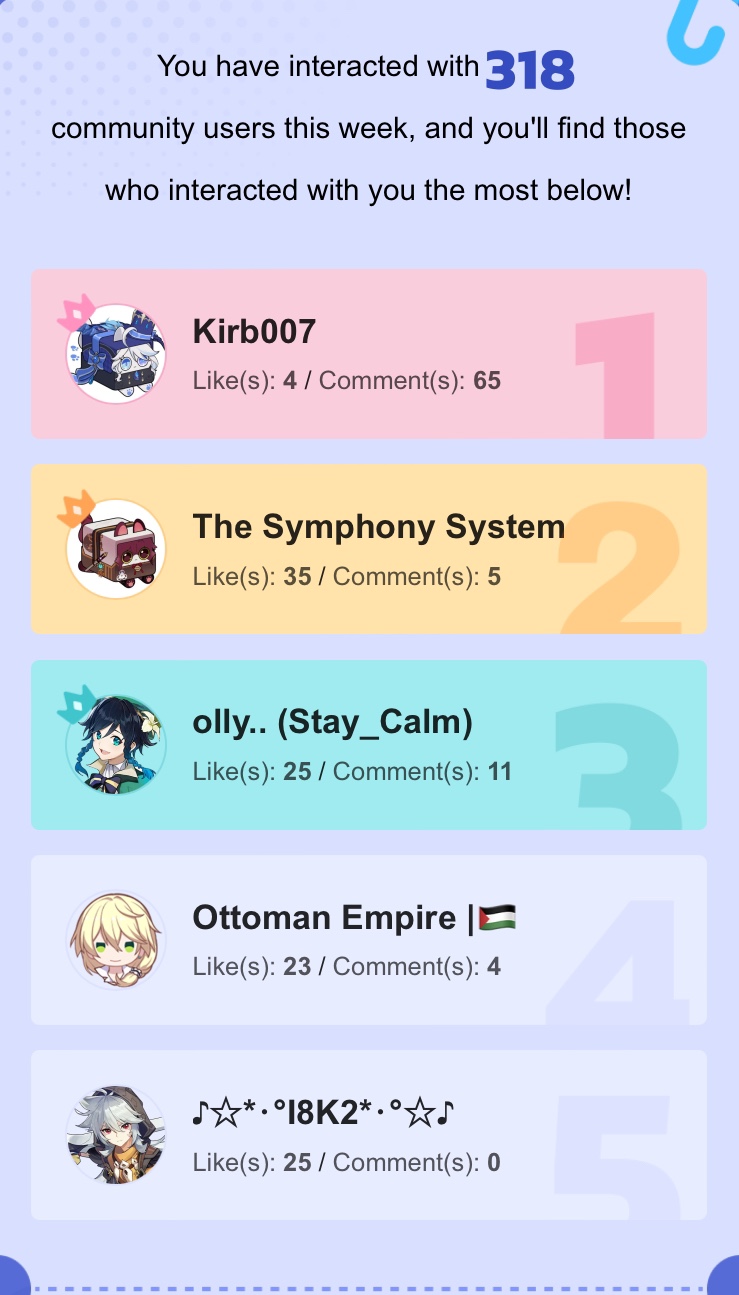Screen dimensions: 739x1295
Task: Select the Ottoman Empire user row
Action: 368,939
